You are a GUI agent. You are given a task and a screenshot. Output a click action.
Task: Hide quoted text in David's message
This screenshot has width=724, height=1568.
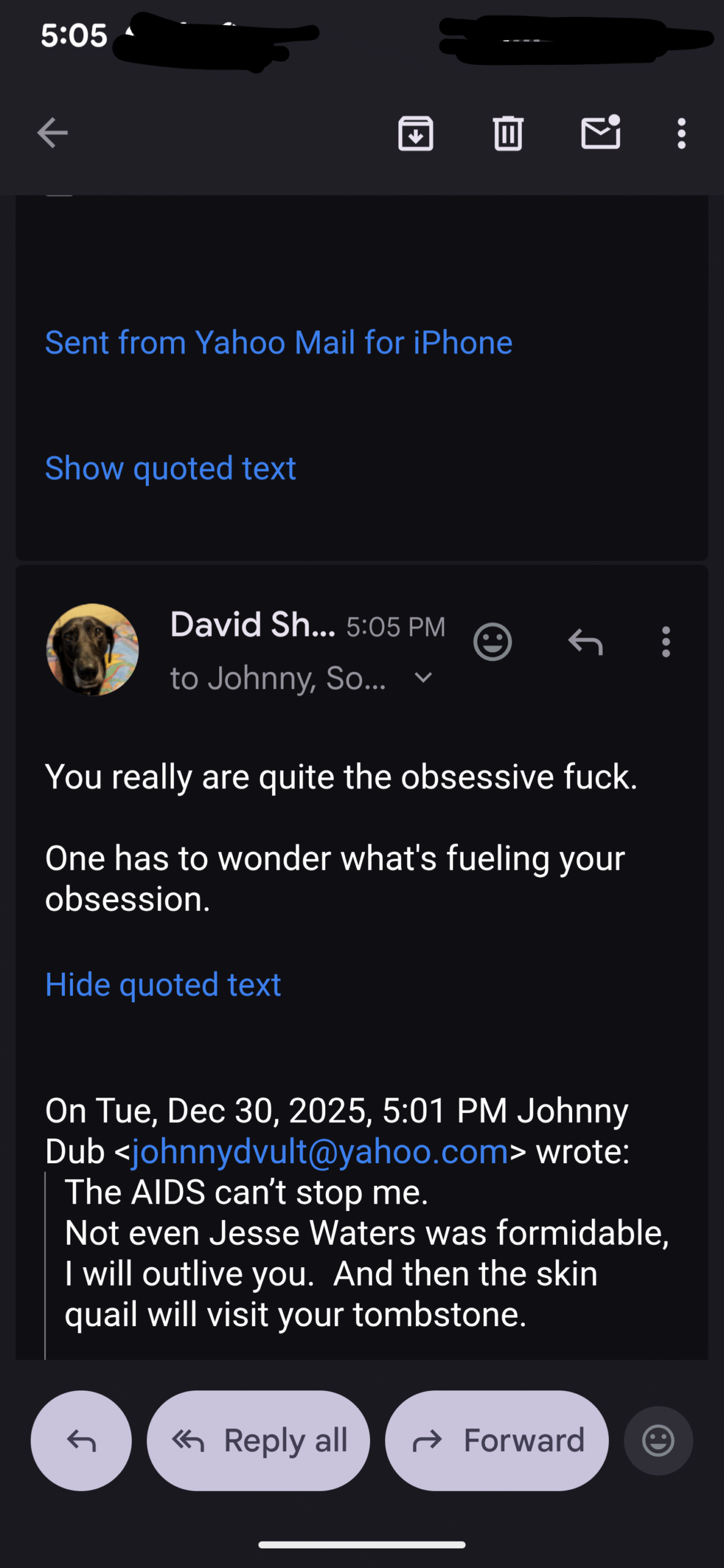point(163,985)
